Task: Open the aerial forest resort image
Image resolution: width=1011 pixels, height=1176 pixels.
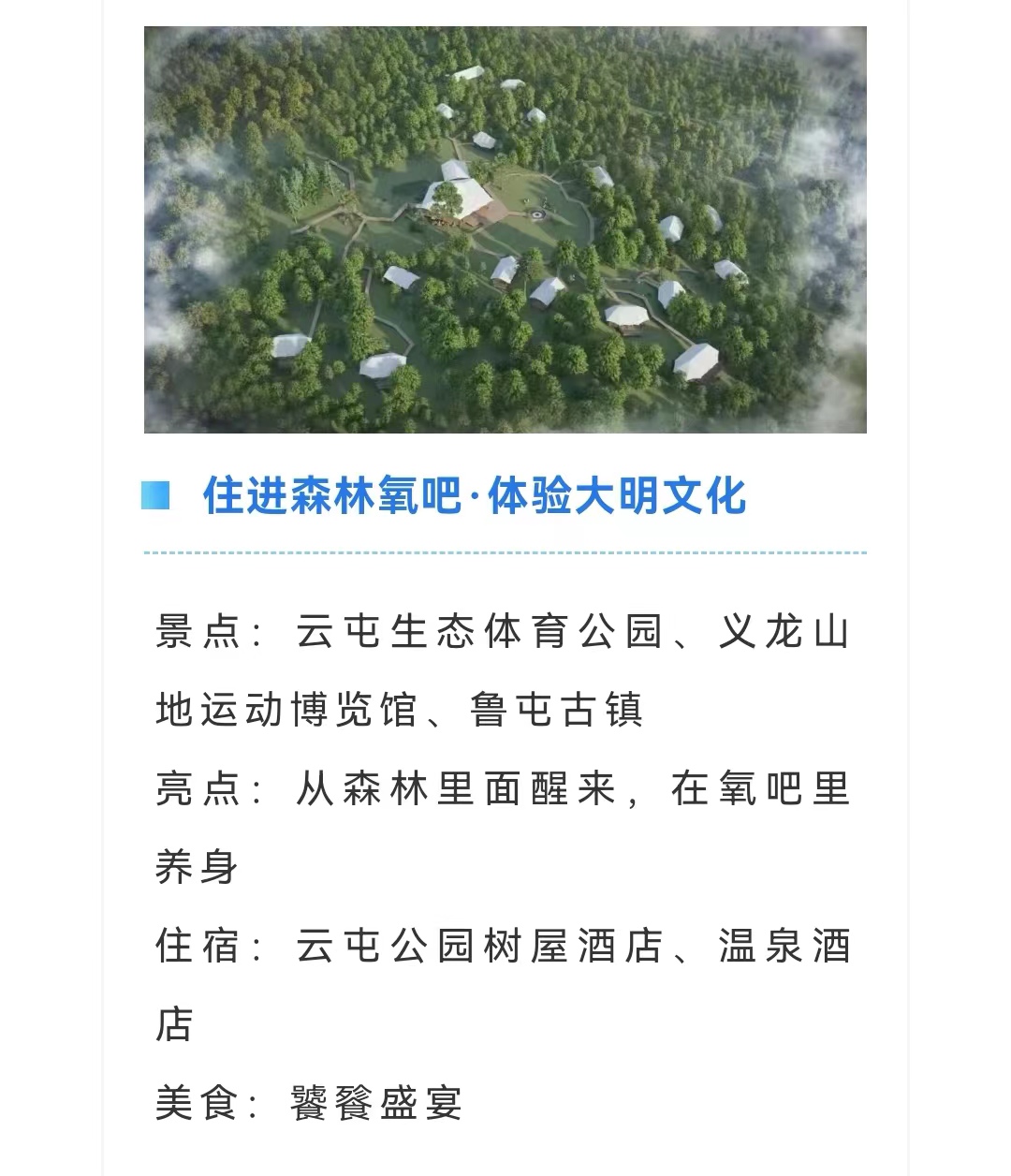Action: coord(505,229)
